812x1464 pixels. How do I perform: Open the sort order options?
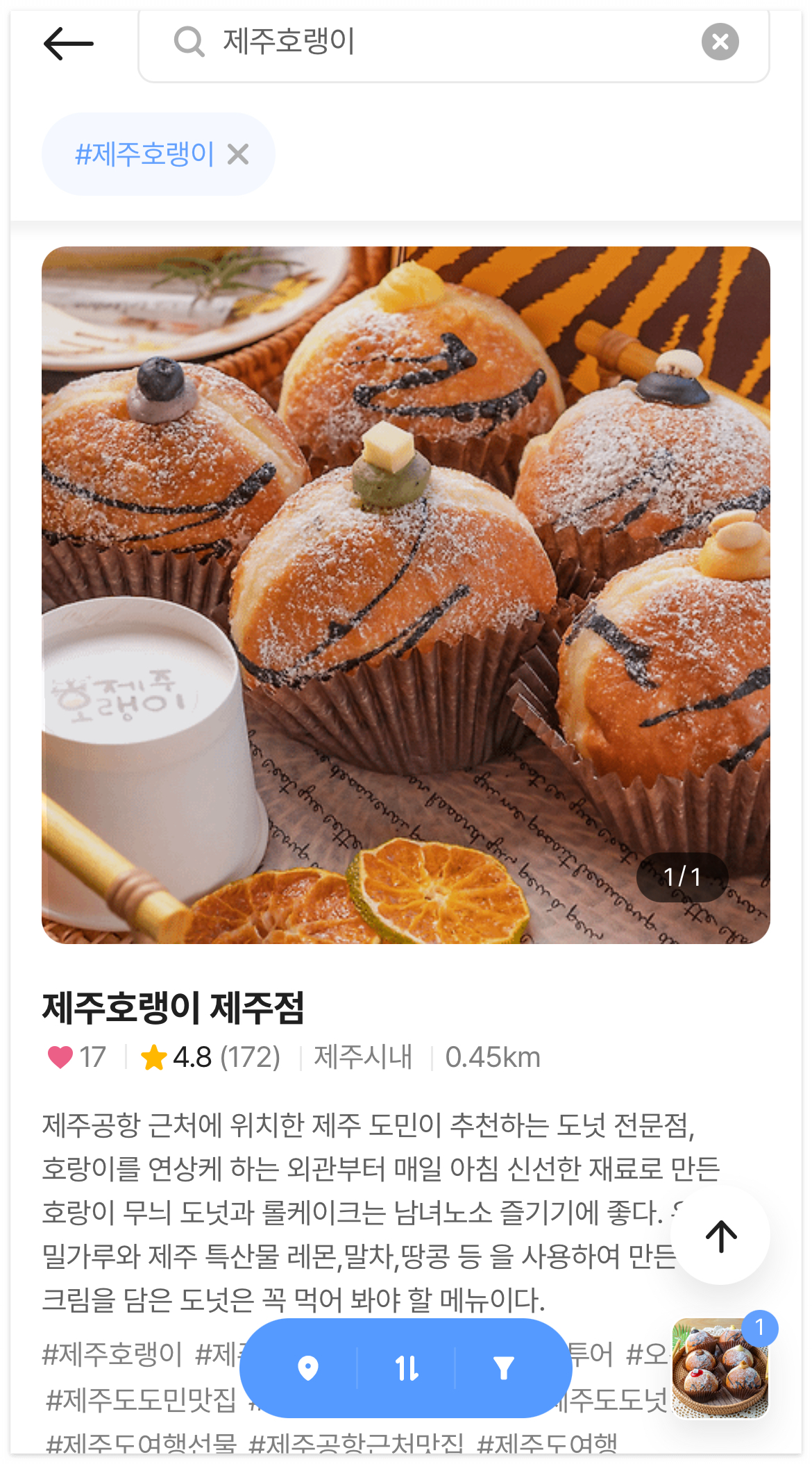(406, 1368)
